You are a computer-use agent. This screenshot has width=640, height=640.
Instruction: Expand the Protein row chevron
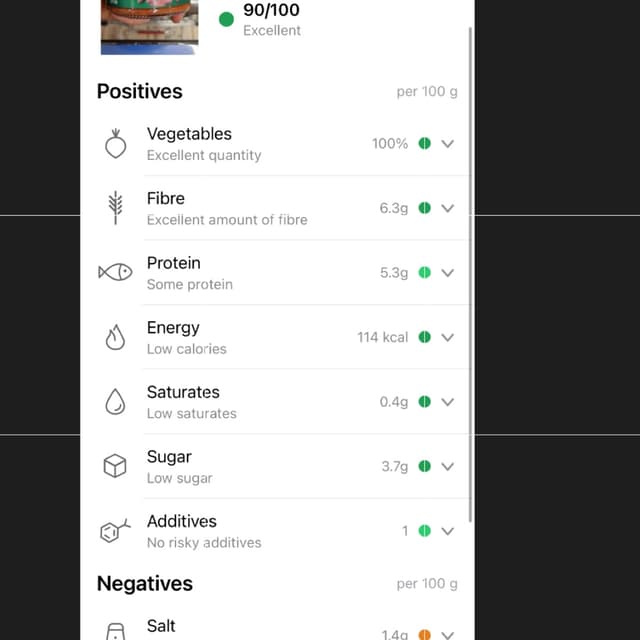(x=447, y=273)
